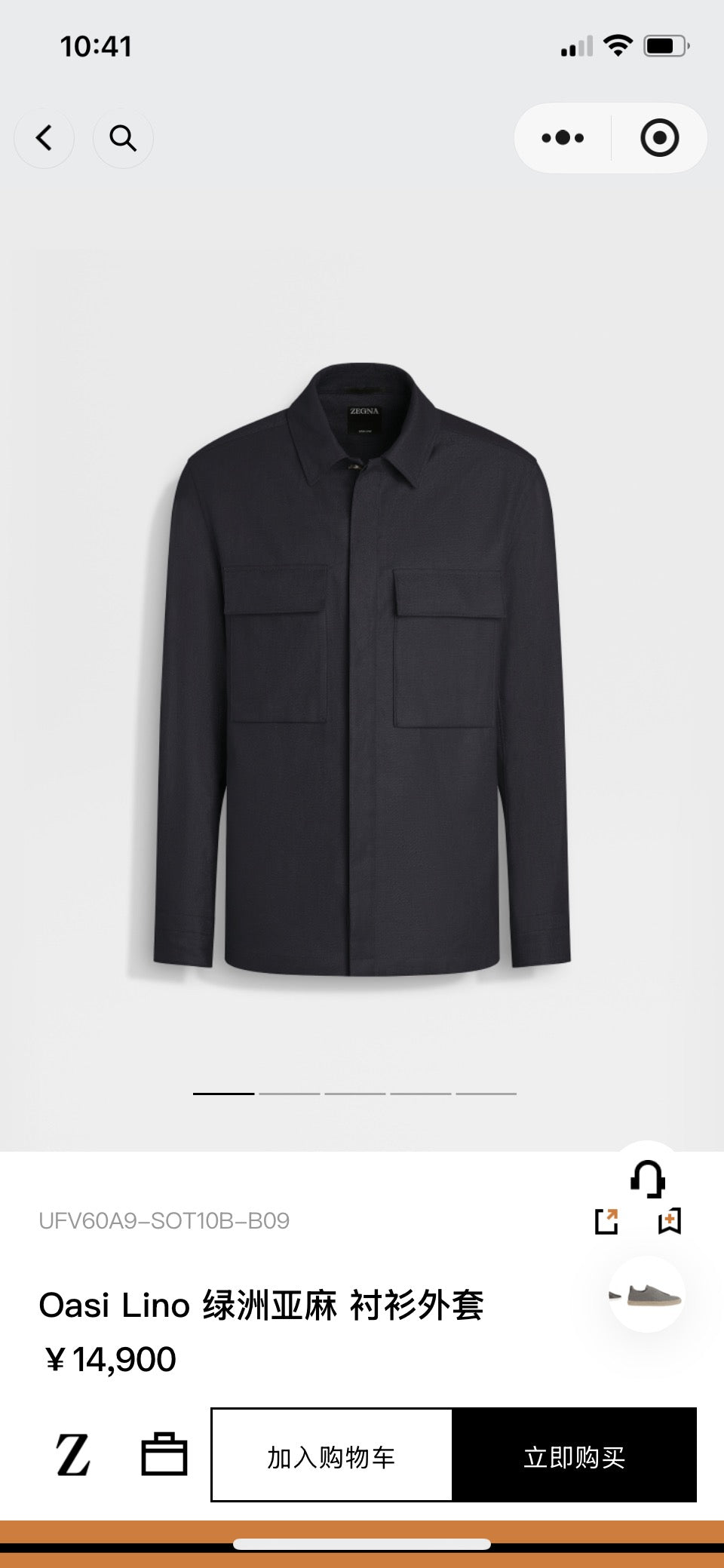Jump to the second product image indicator

[290, 1093]
